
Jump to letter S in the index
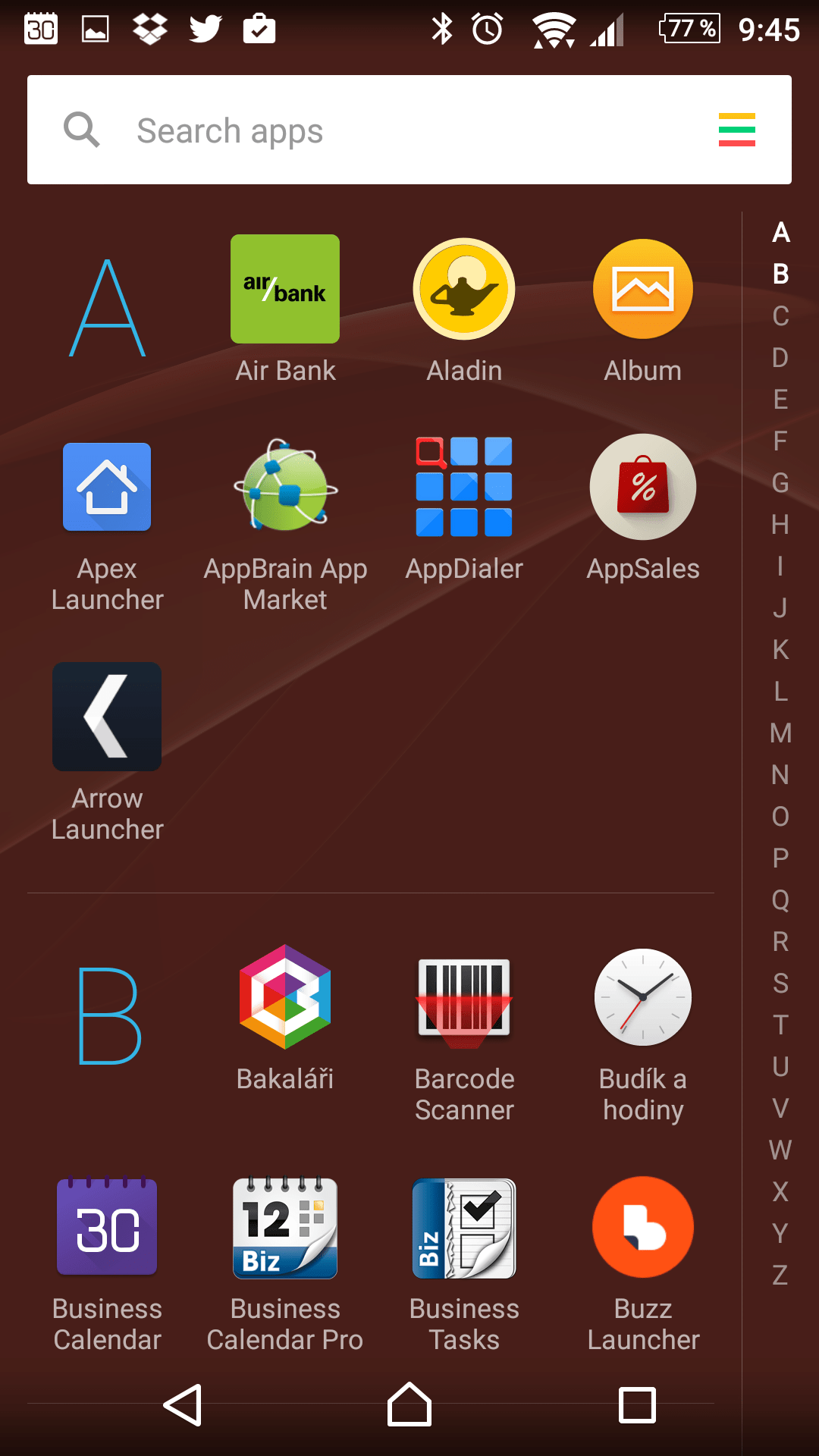coord(780,984)
